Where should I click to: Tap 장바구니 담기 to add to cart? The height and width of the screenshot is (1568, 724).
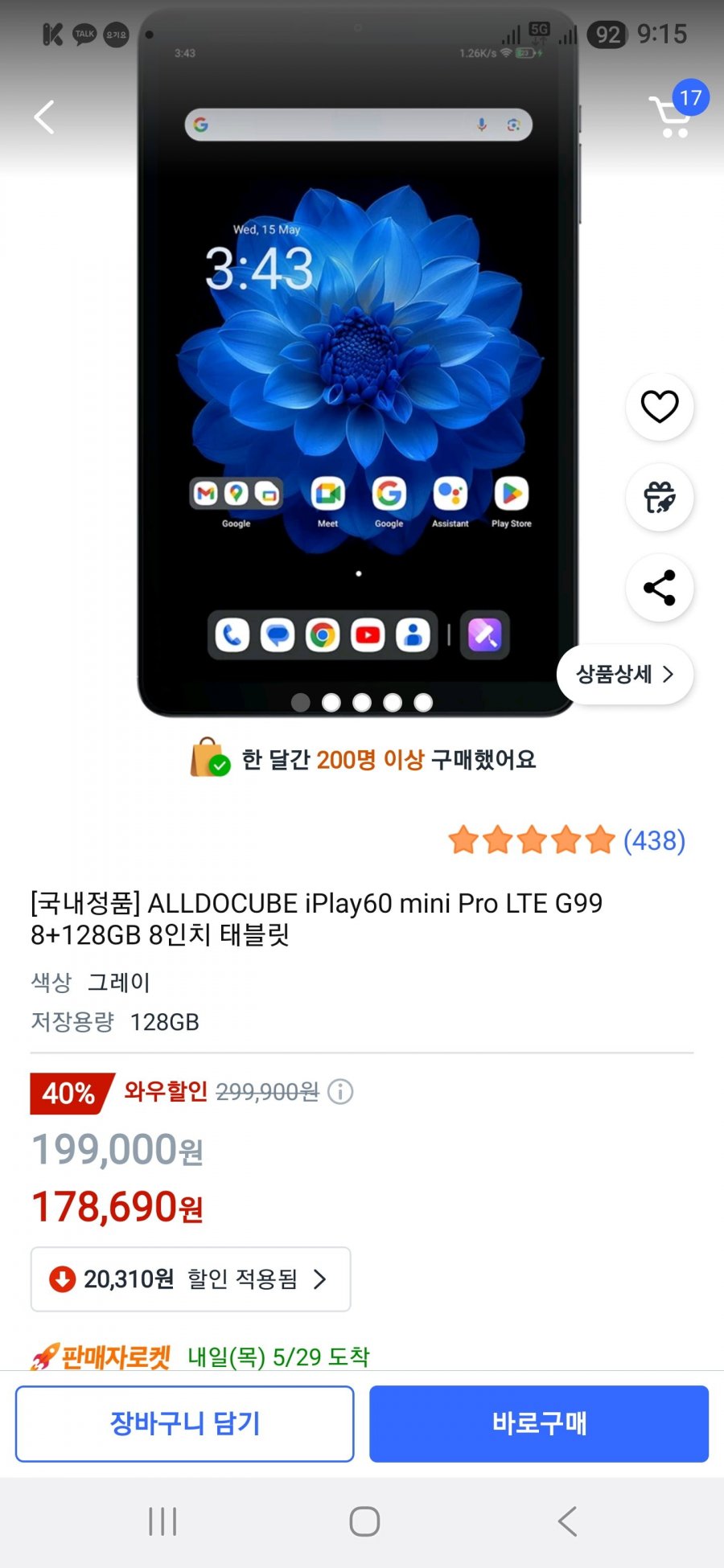coord(184,1423)
